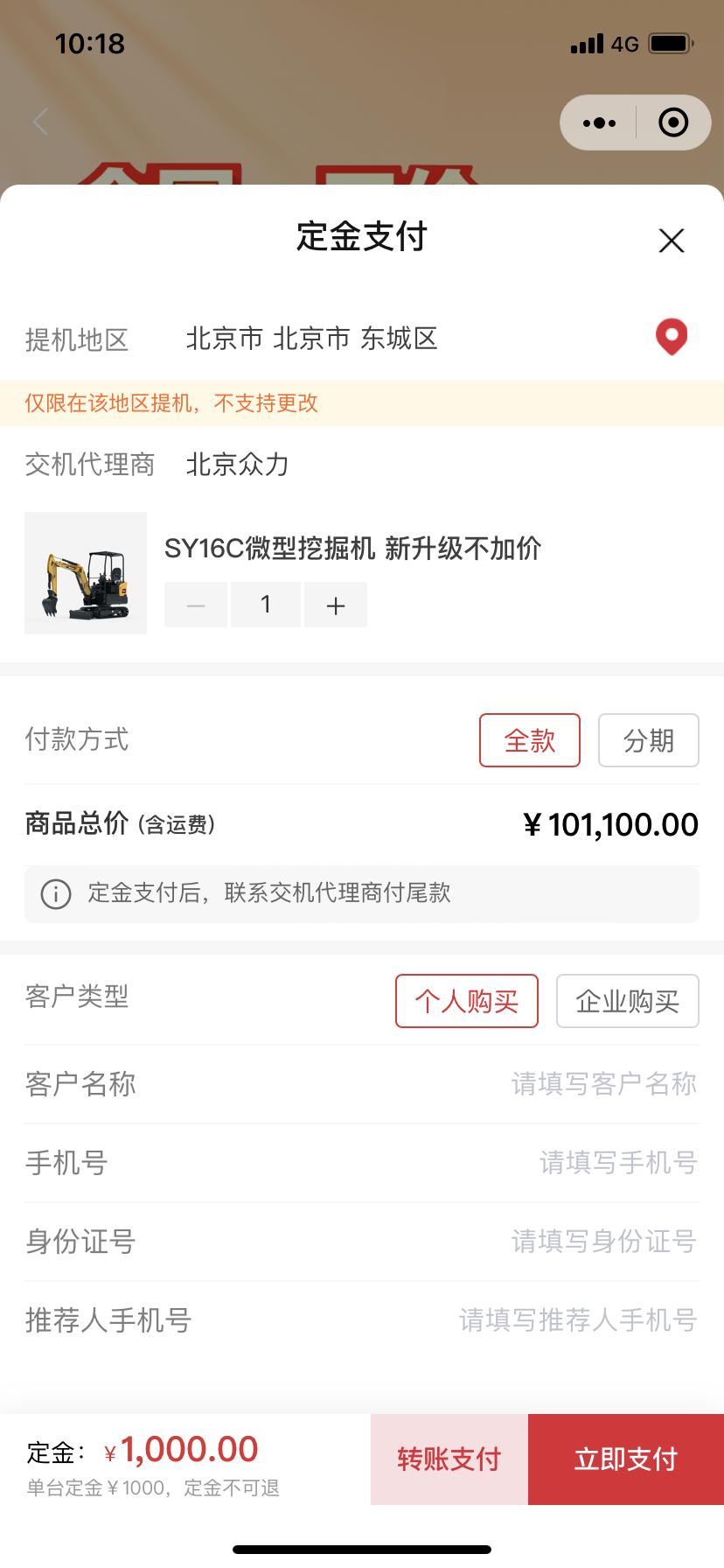Tap 立即支付 to pay now

[626, 1459]
